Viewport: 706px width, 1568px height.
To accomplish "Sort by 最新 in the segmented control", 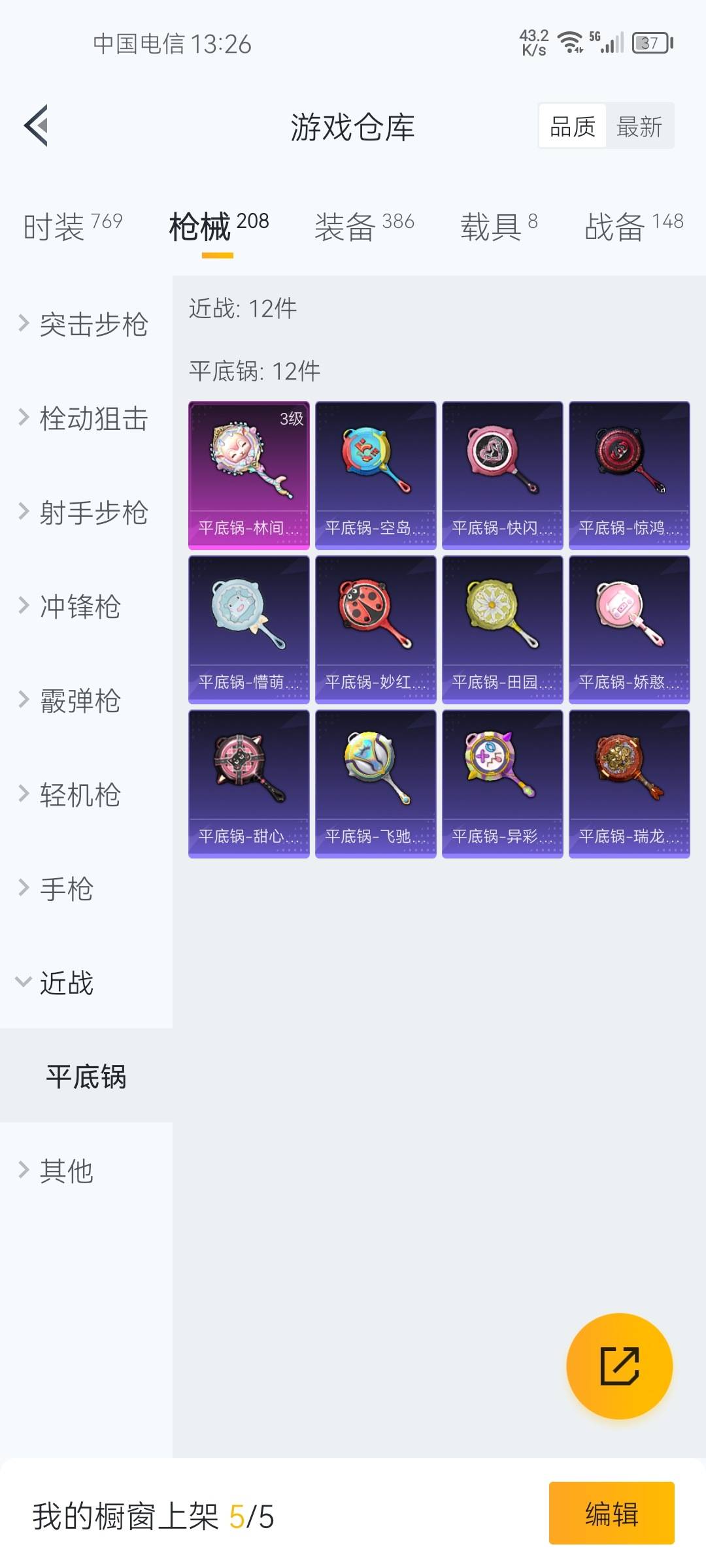I will click(639, 126).
